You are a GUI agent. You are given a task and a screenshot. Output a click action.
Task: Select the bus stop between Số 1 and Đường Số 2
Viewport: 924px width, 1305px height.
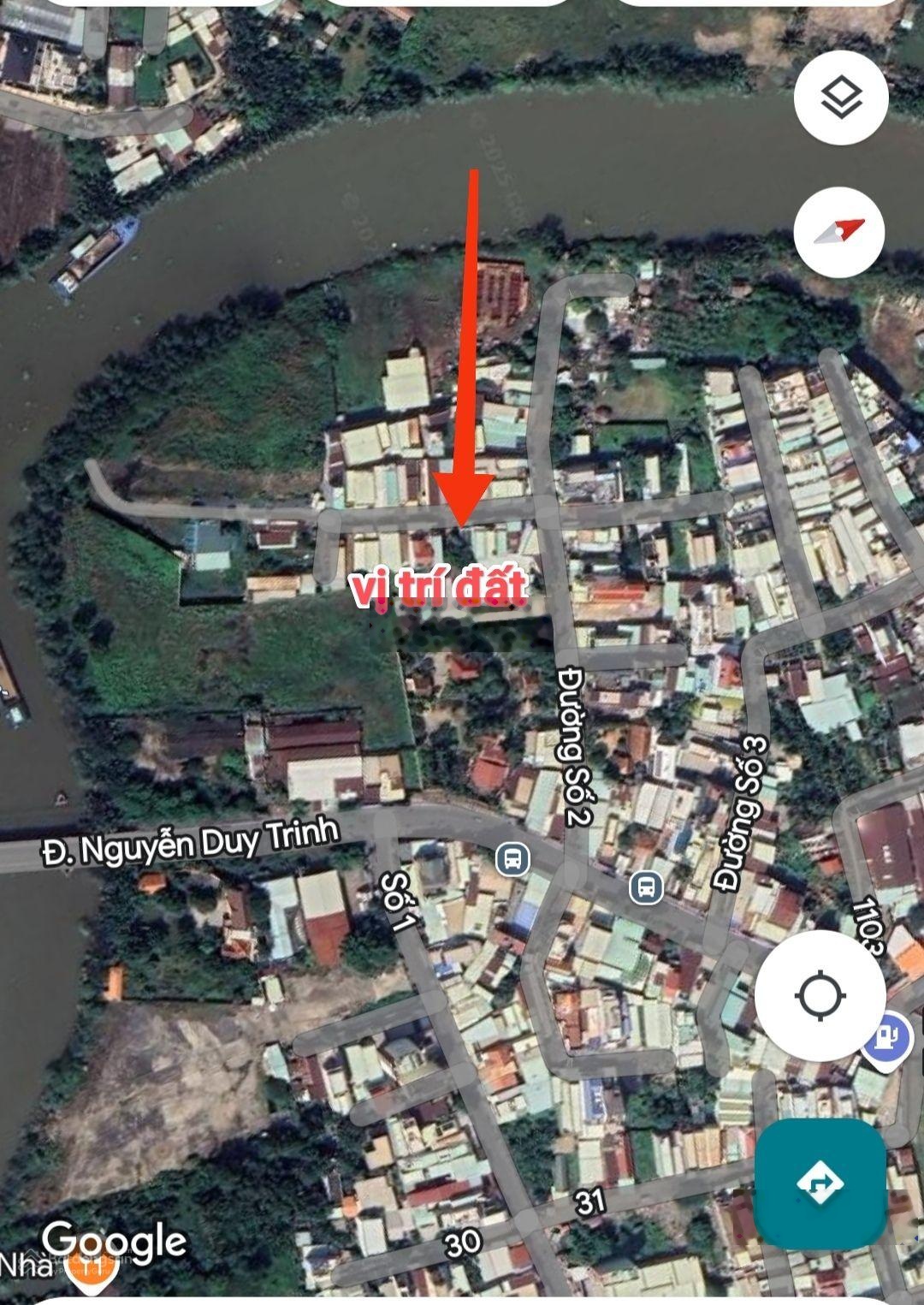tap(512, 857)
